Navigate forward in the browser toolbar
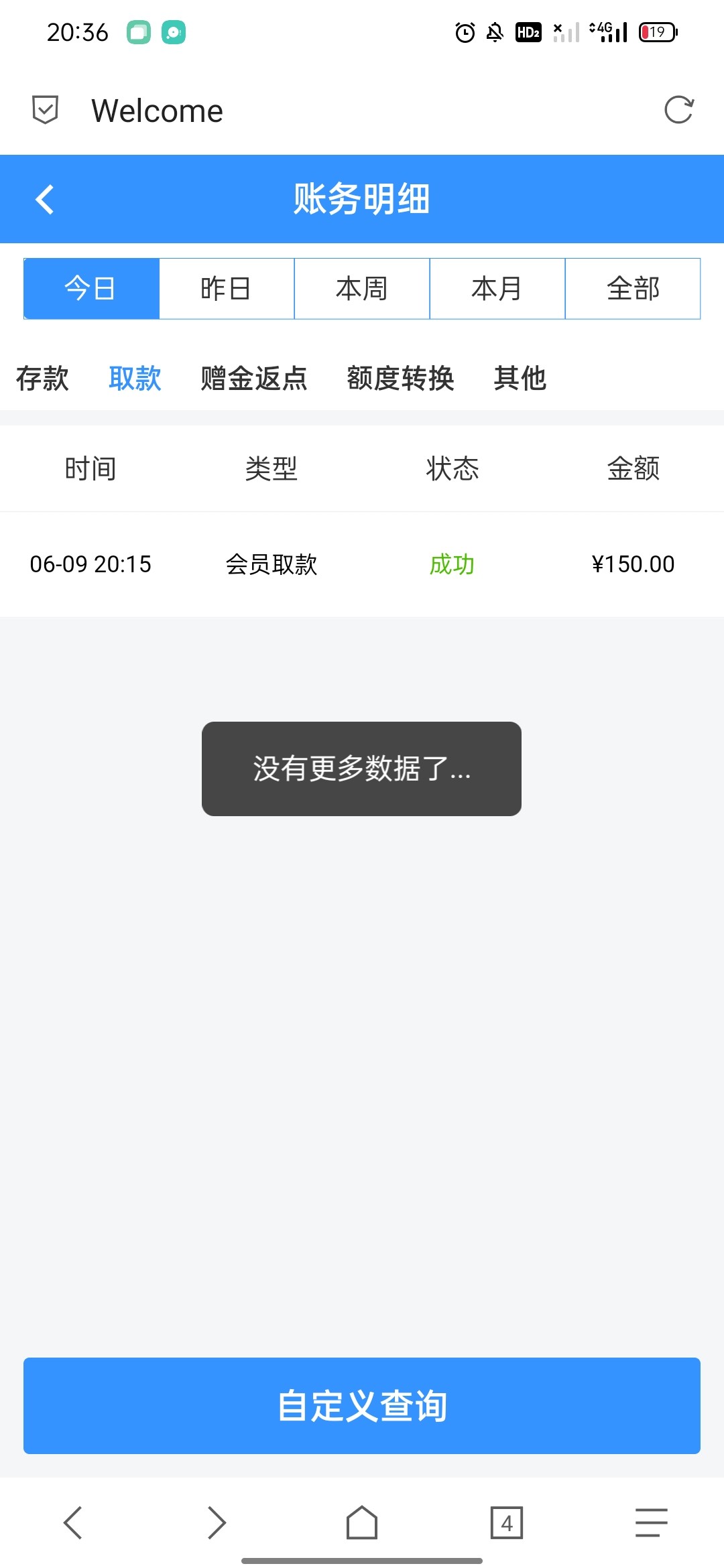Image resolution: width=724 pixels, height=1568 pixels. 217,1523
